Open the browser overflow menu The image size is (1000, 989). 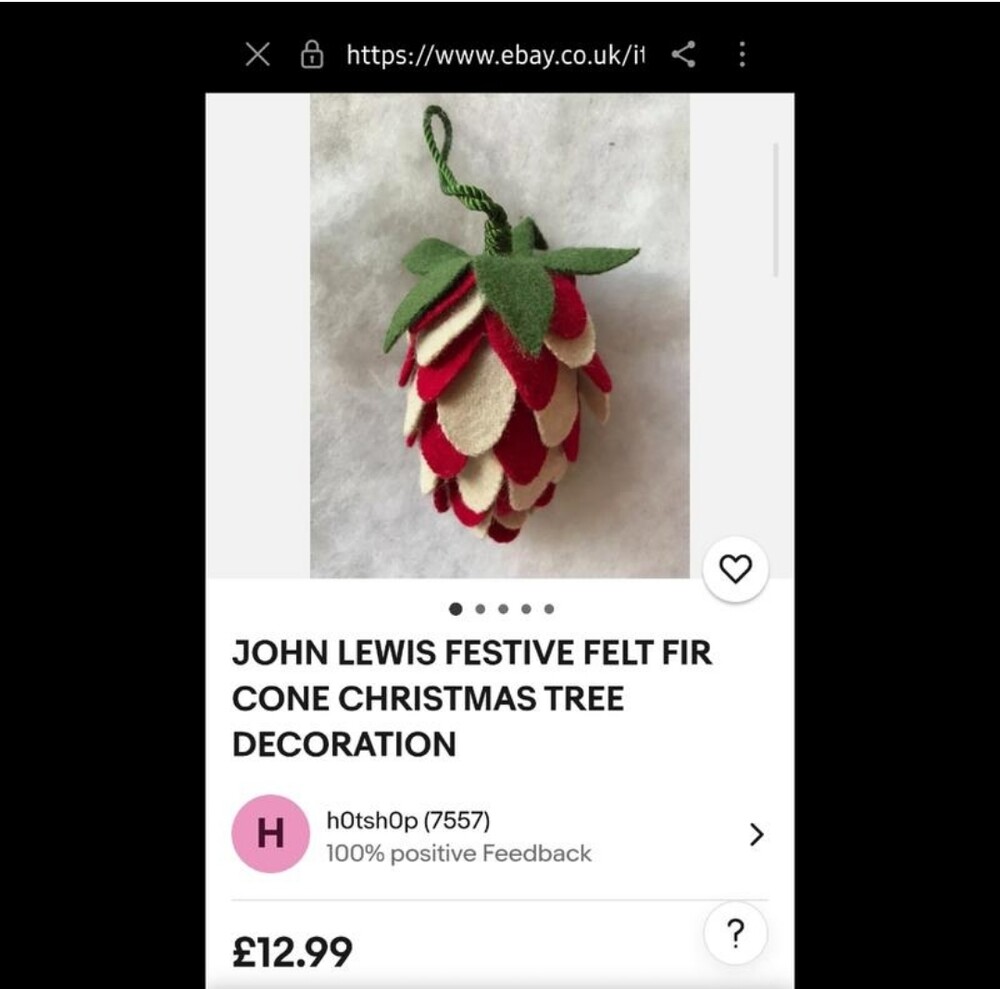pos(741,55)
